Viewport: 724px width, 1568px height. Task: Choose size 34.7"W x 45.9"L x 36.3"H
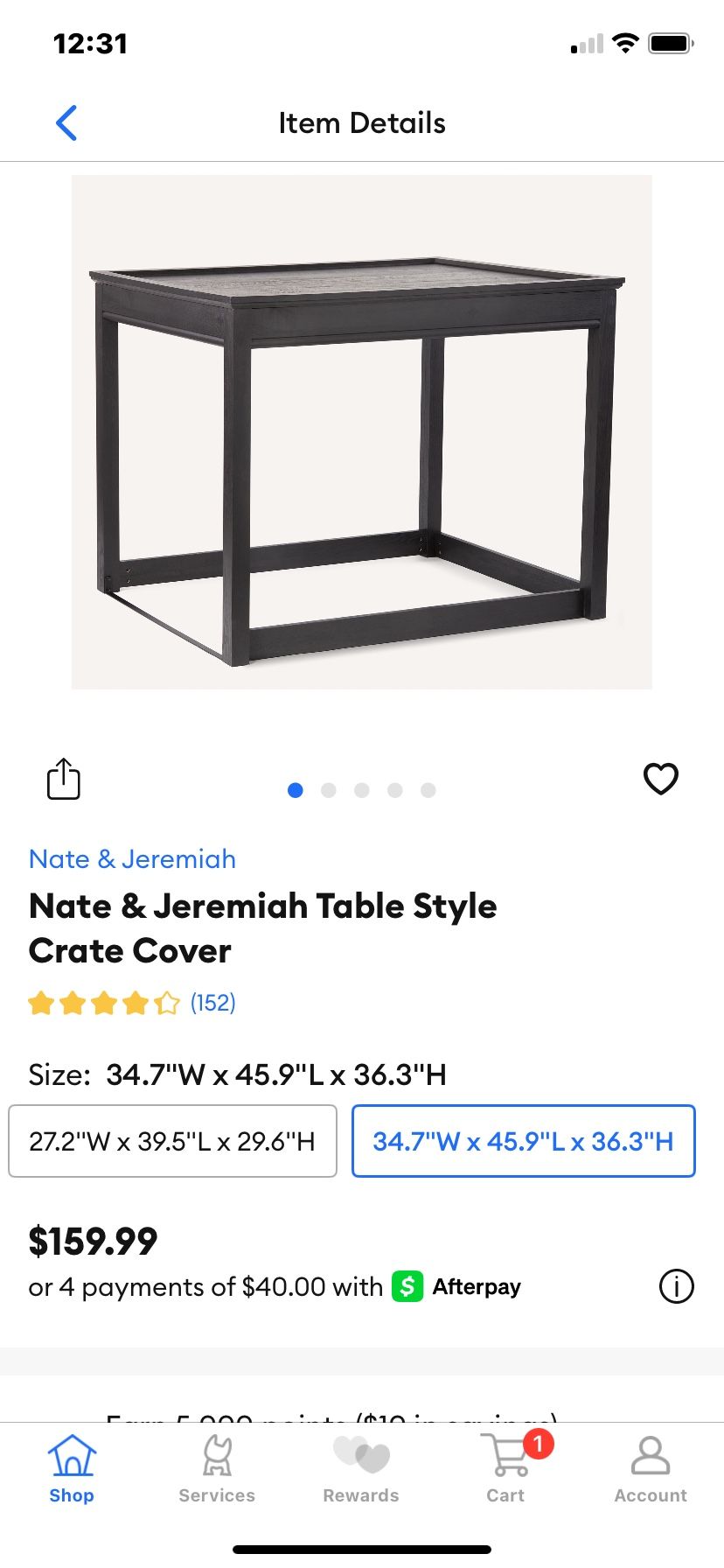click(x=523, y=1141)
